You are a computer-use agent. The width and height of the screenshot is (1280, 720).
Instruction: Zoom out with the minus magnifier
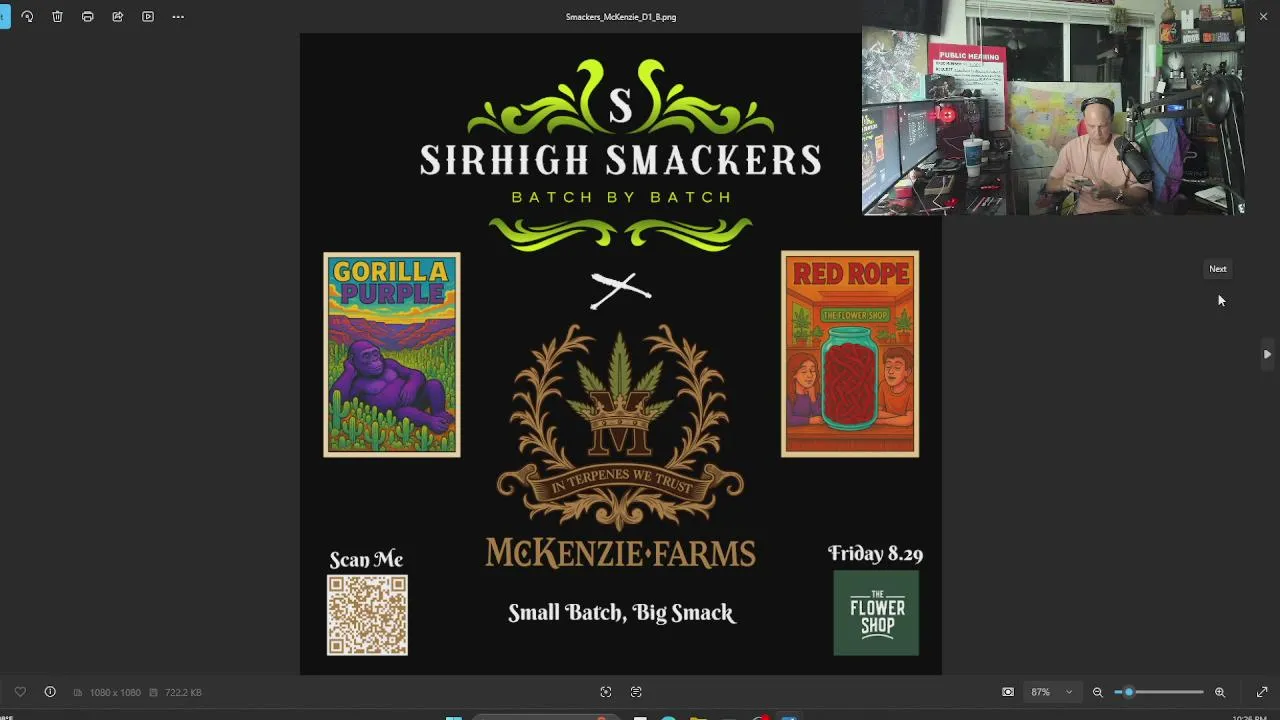[x=1097, y=692]
